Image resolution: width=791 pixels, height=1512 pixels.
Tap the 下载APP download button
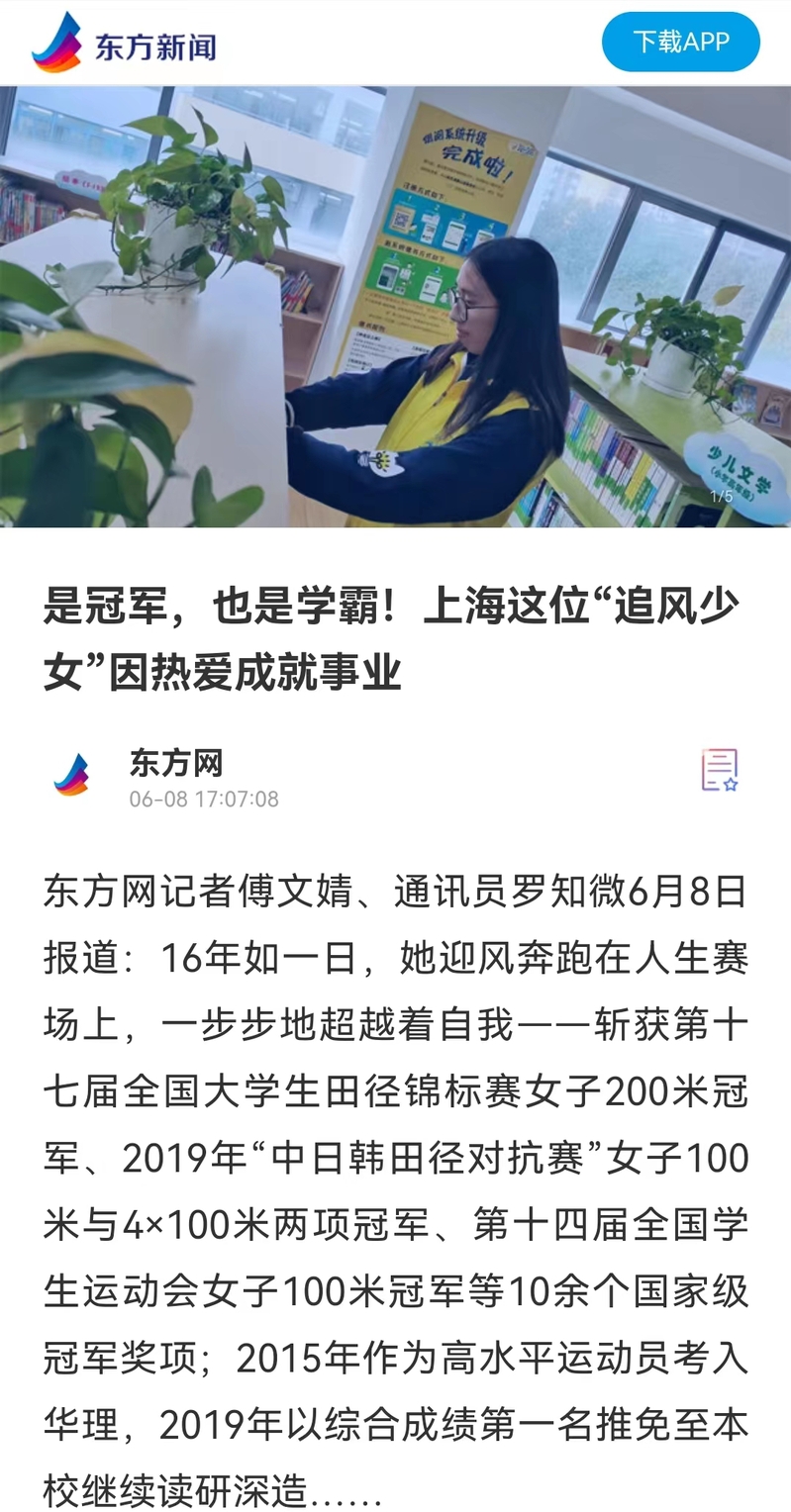click(680, 42)
